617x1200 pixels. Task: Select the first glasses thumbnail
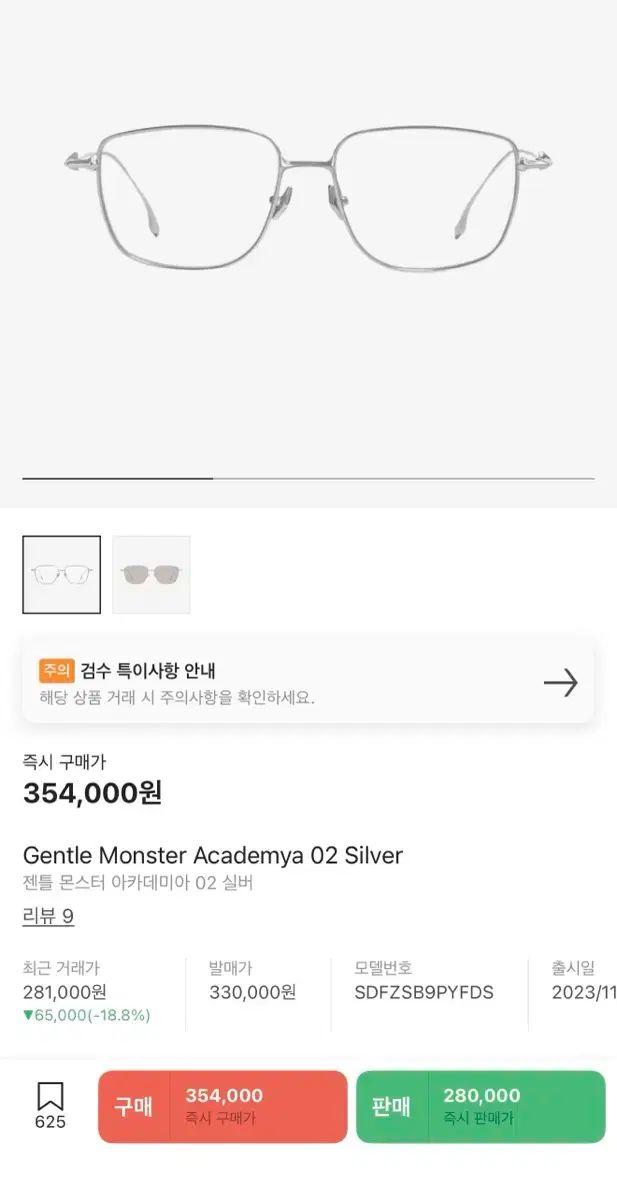62,575
